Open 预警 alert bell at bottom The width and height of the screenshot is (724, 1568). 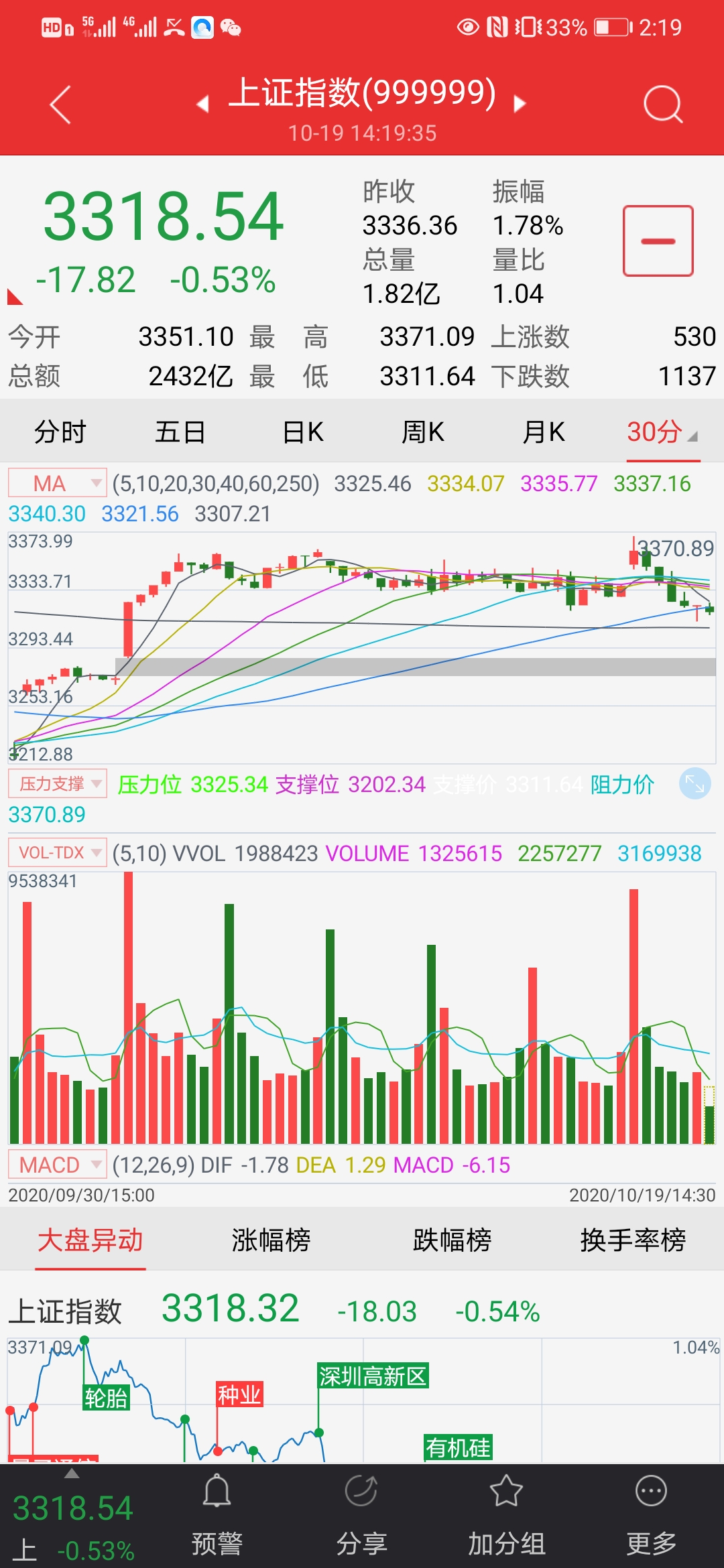pos(217,1516)
